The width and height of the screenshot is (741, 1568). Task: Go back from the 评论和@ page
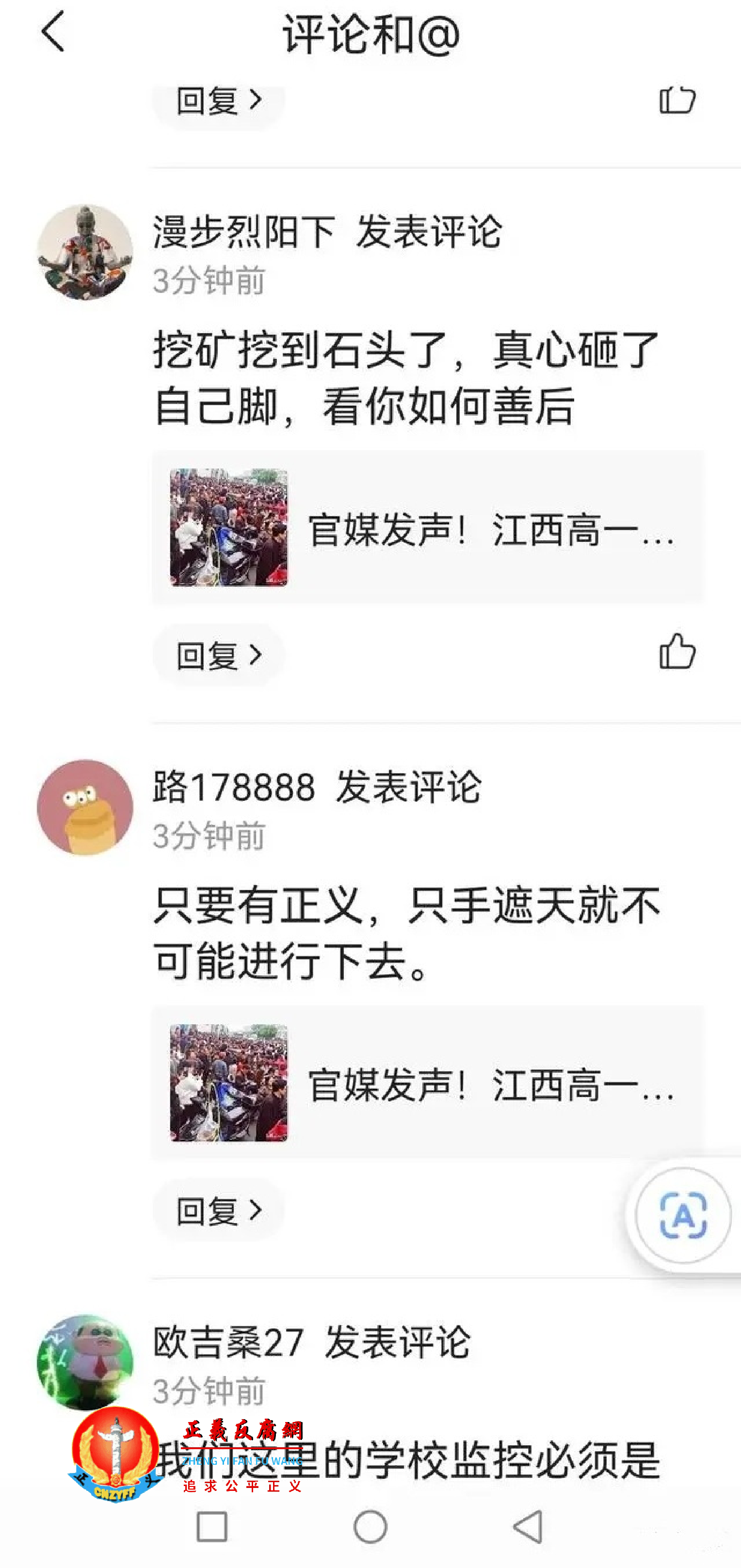(x=53, y=32)
